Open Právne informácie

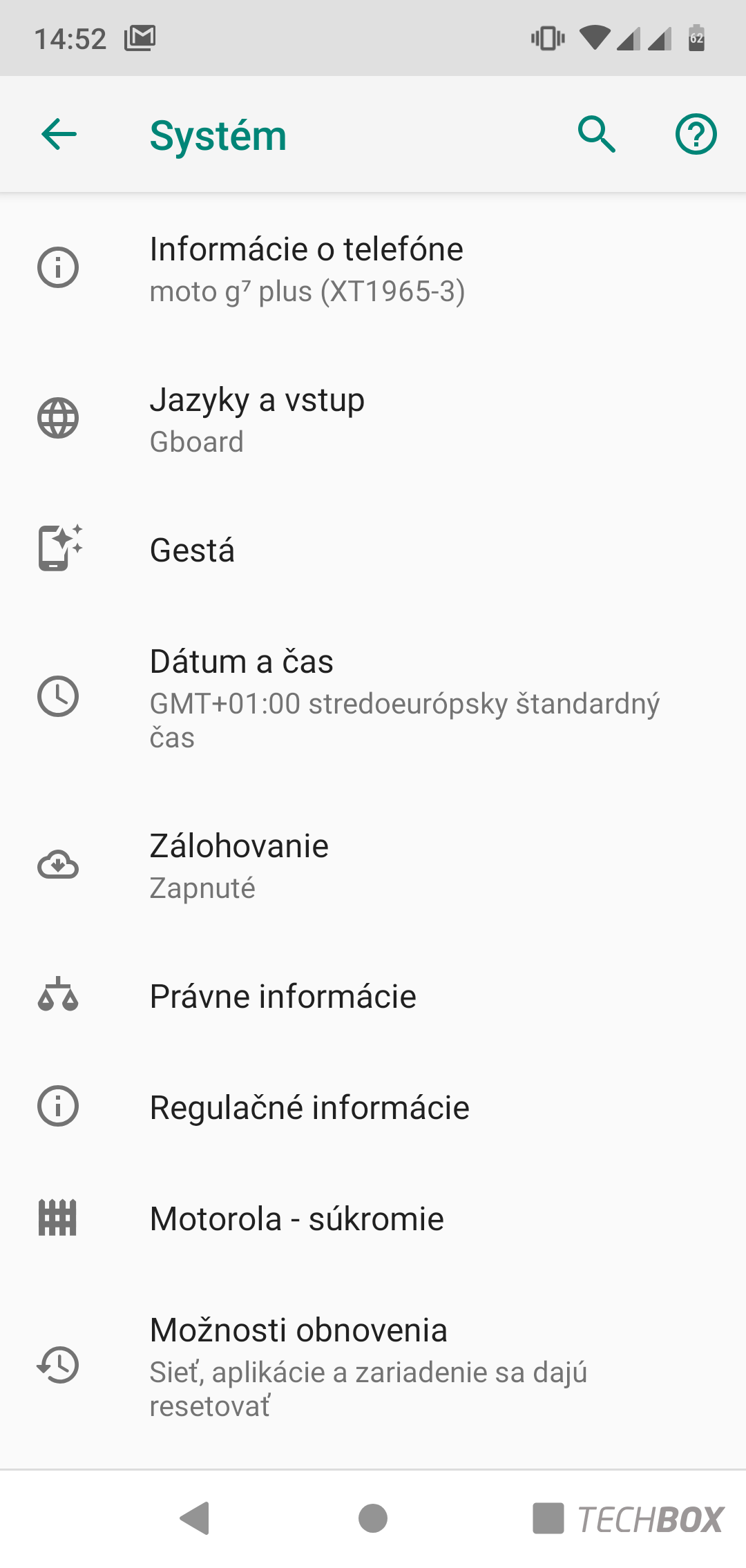point(373,996)
